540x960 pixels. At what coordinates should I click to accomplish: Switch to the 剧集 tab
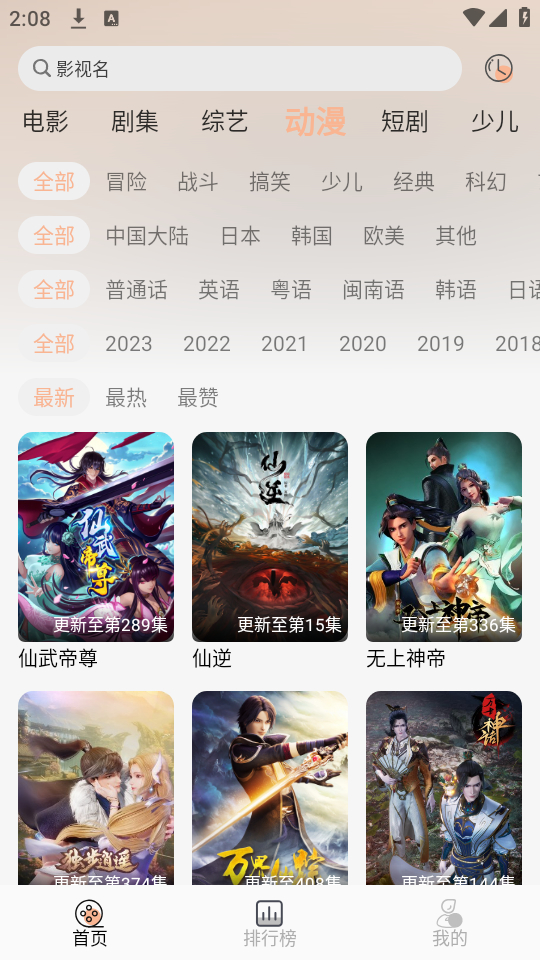point(135,121)
